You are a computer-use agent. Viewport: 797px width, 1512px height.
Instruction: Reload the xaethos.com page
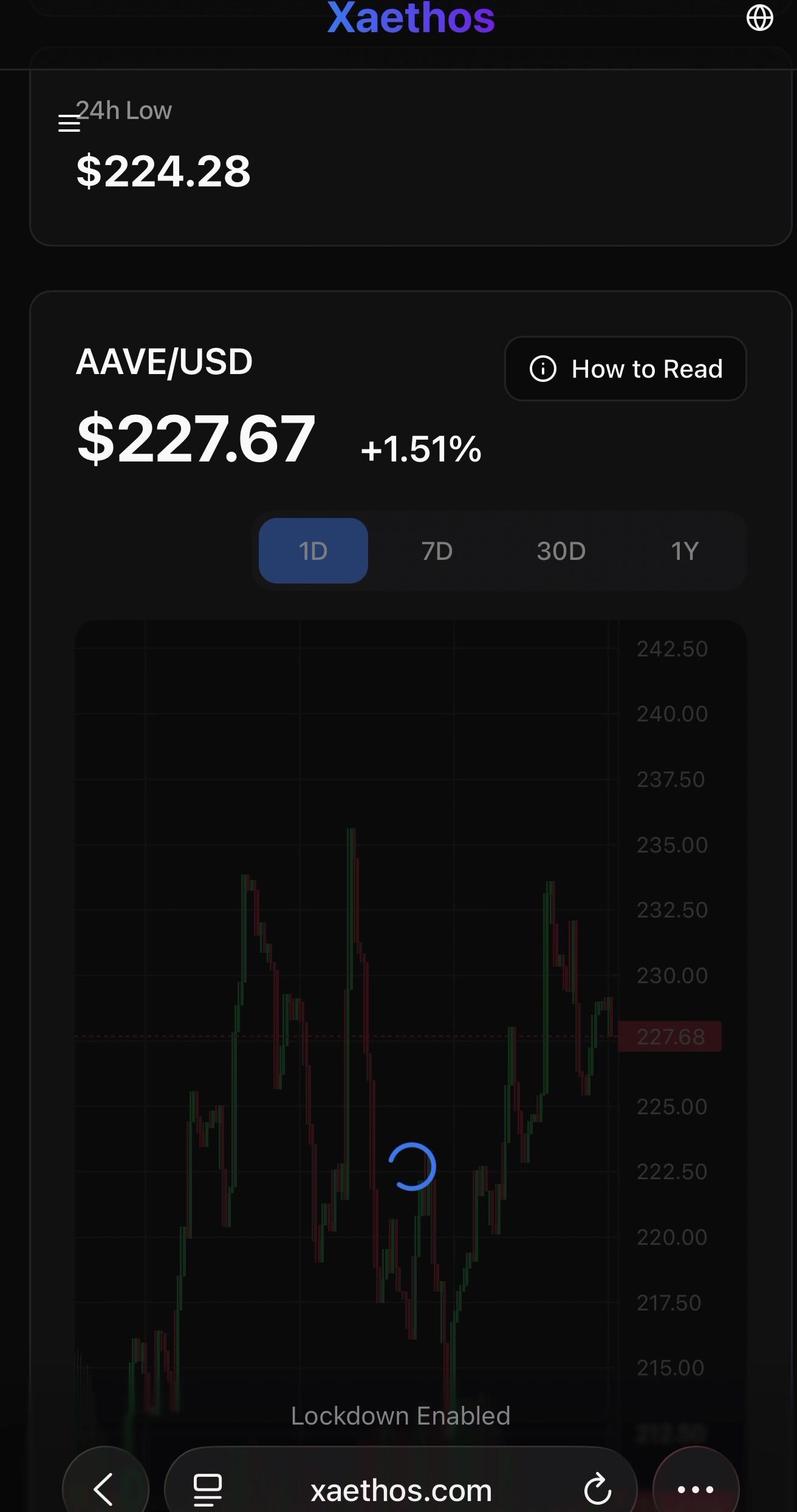click(597, 1490)
